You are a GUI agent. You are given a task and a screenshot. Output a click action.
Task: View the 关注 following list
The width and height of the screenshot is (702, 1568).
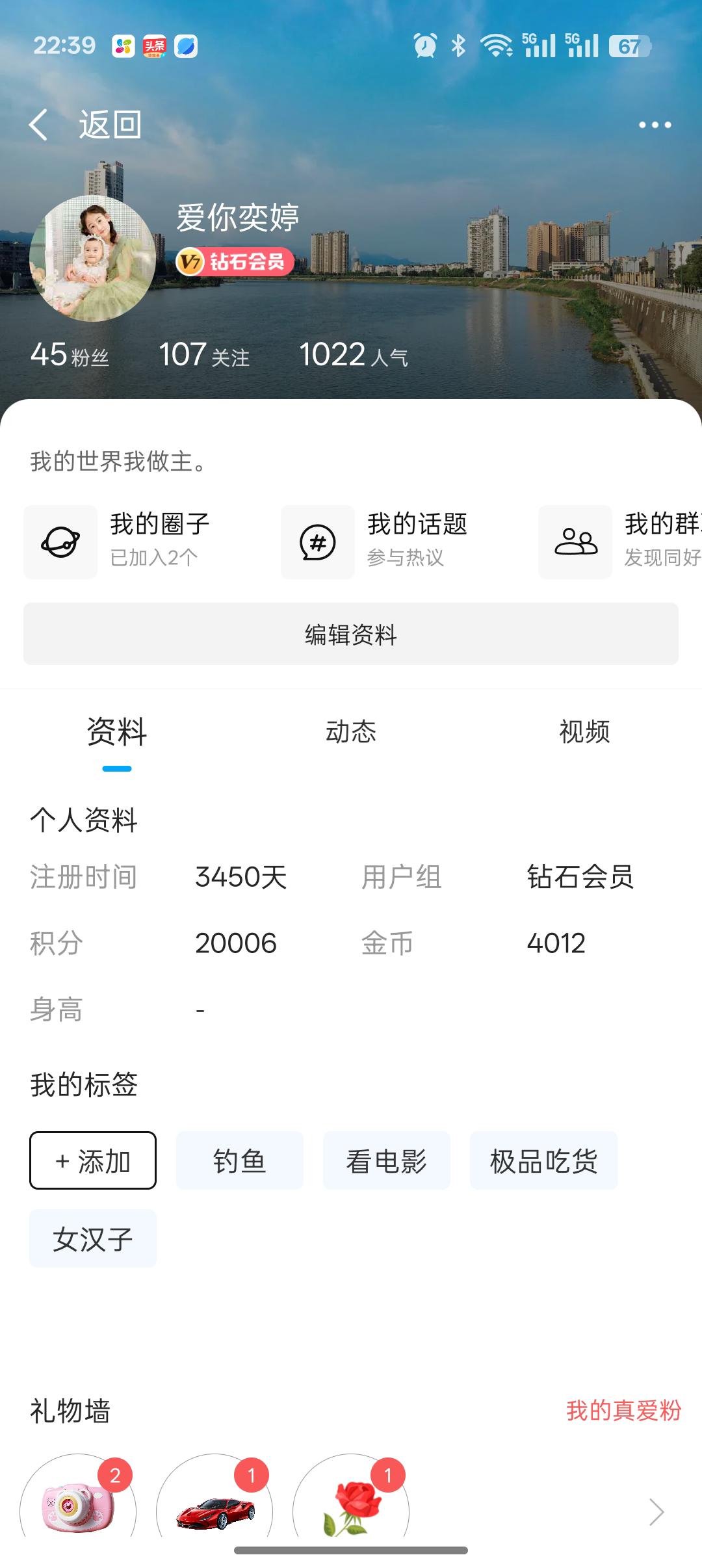tap(204, 355)
